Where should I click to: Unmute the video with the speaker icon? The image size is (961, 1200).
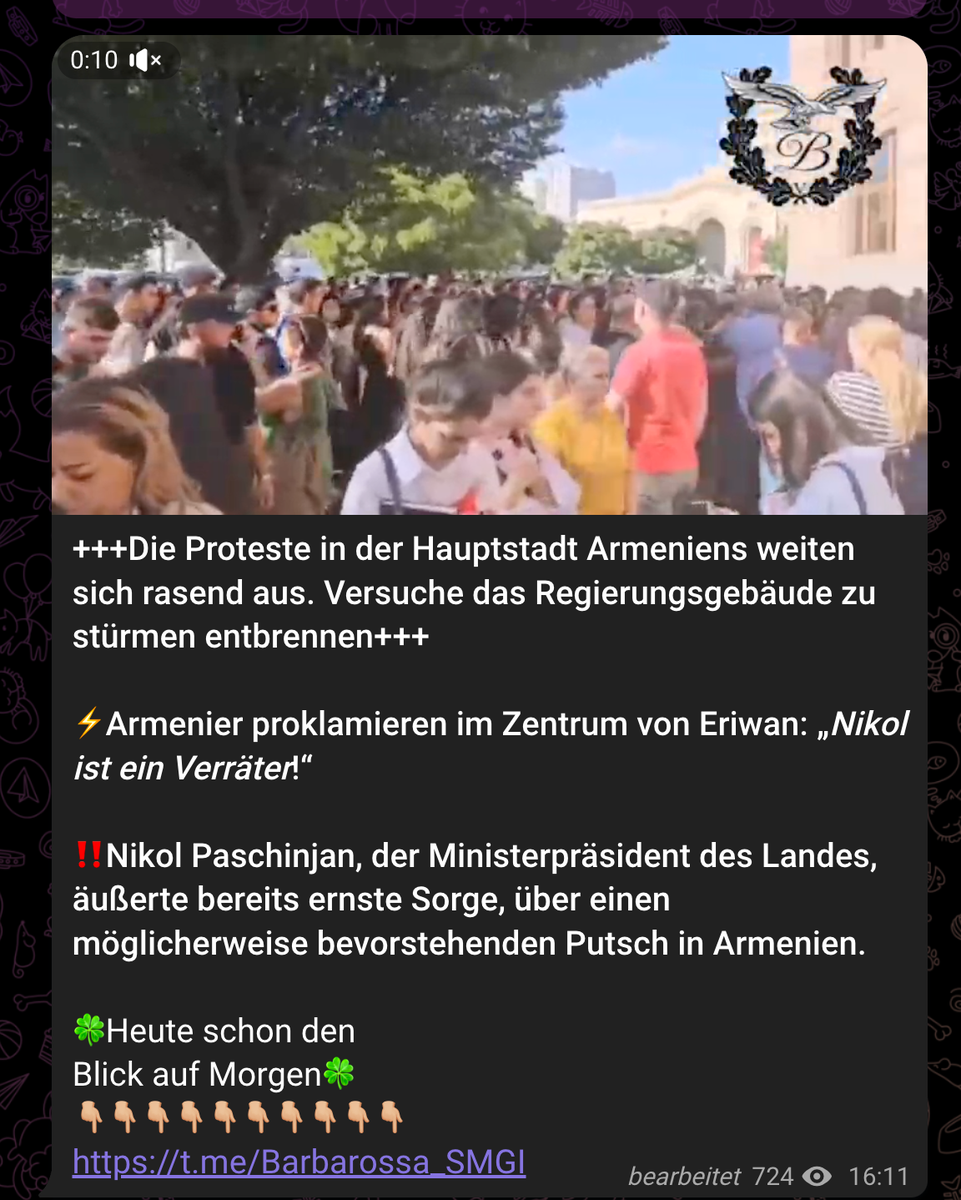tap(146, 61)
